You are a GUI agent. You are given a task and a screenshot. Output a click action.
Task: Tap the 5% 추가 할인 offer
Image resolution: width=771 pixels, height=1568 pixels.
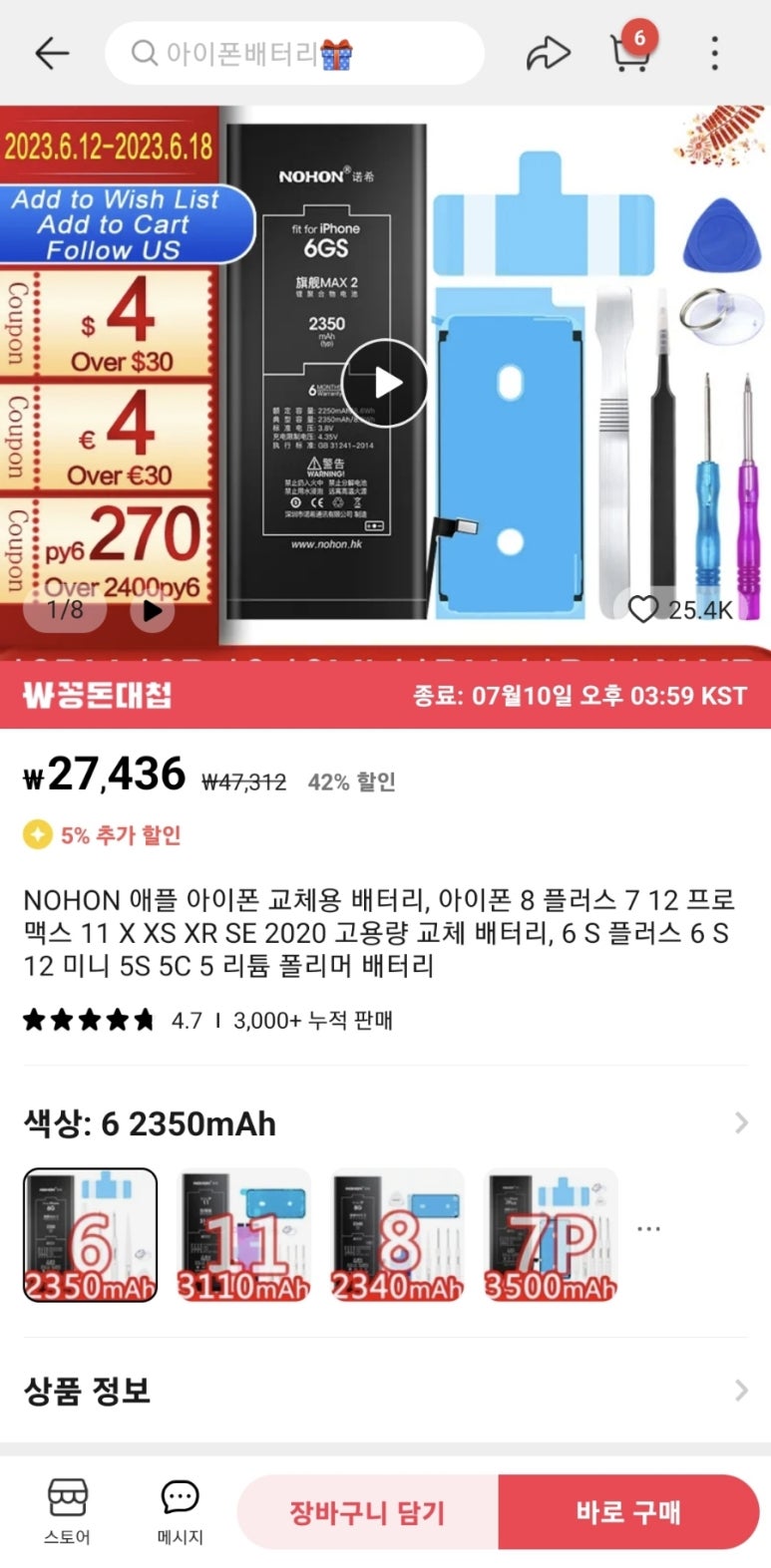tap(103, 834)
